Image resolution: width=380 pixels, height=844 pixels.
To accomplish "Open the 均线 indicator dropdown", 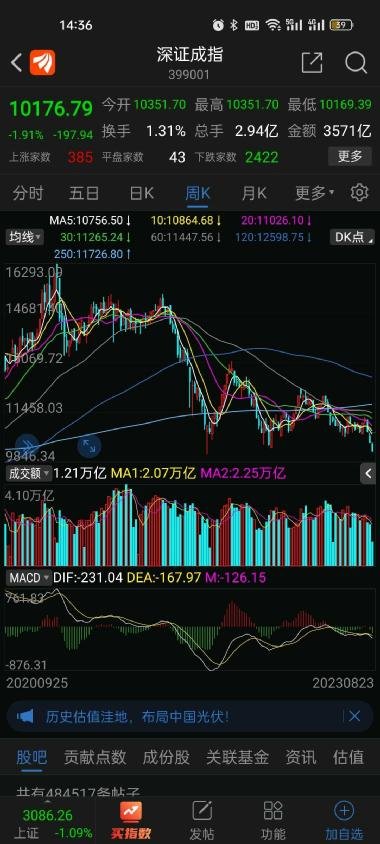I will (25, 237).
